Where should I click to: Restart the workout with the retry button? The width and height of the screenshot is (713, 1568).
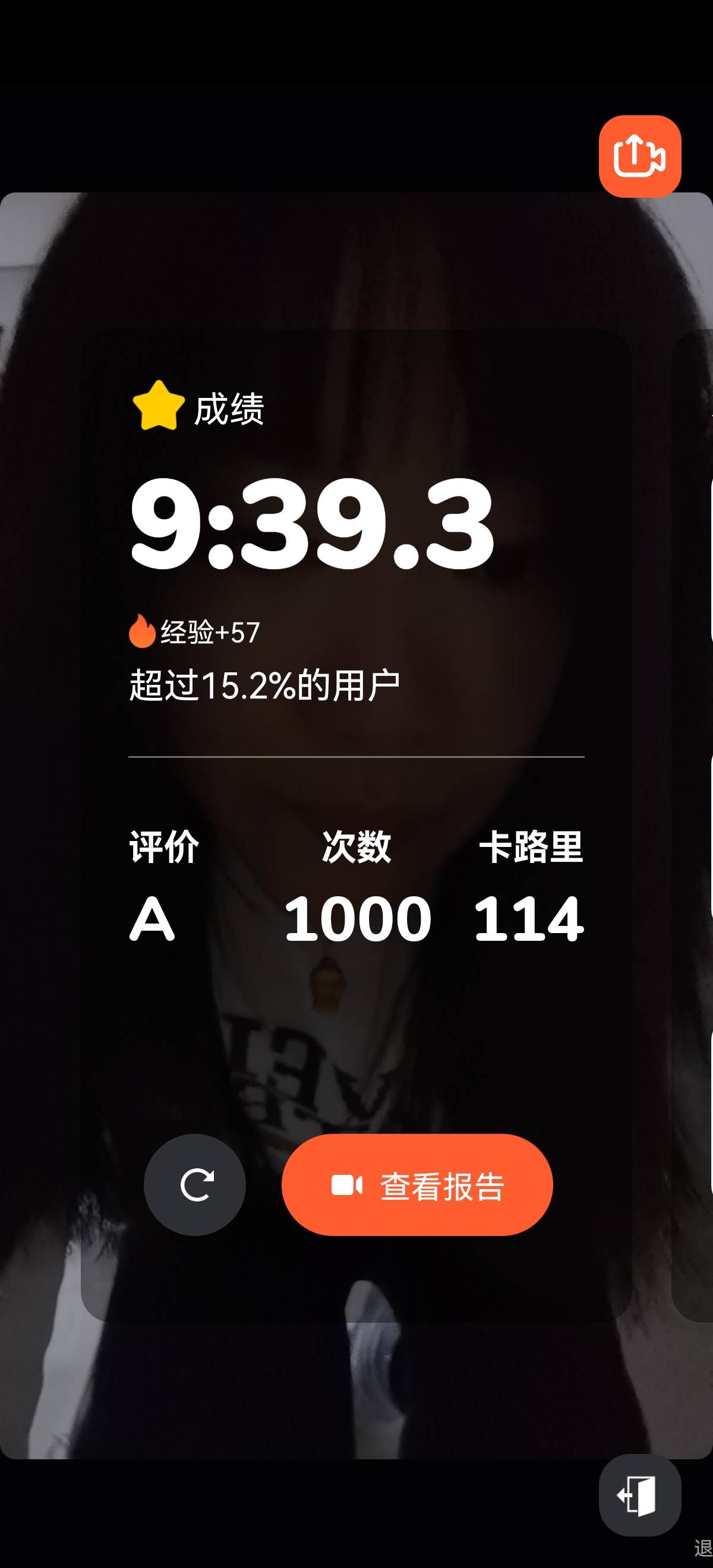click(195, 1184)
